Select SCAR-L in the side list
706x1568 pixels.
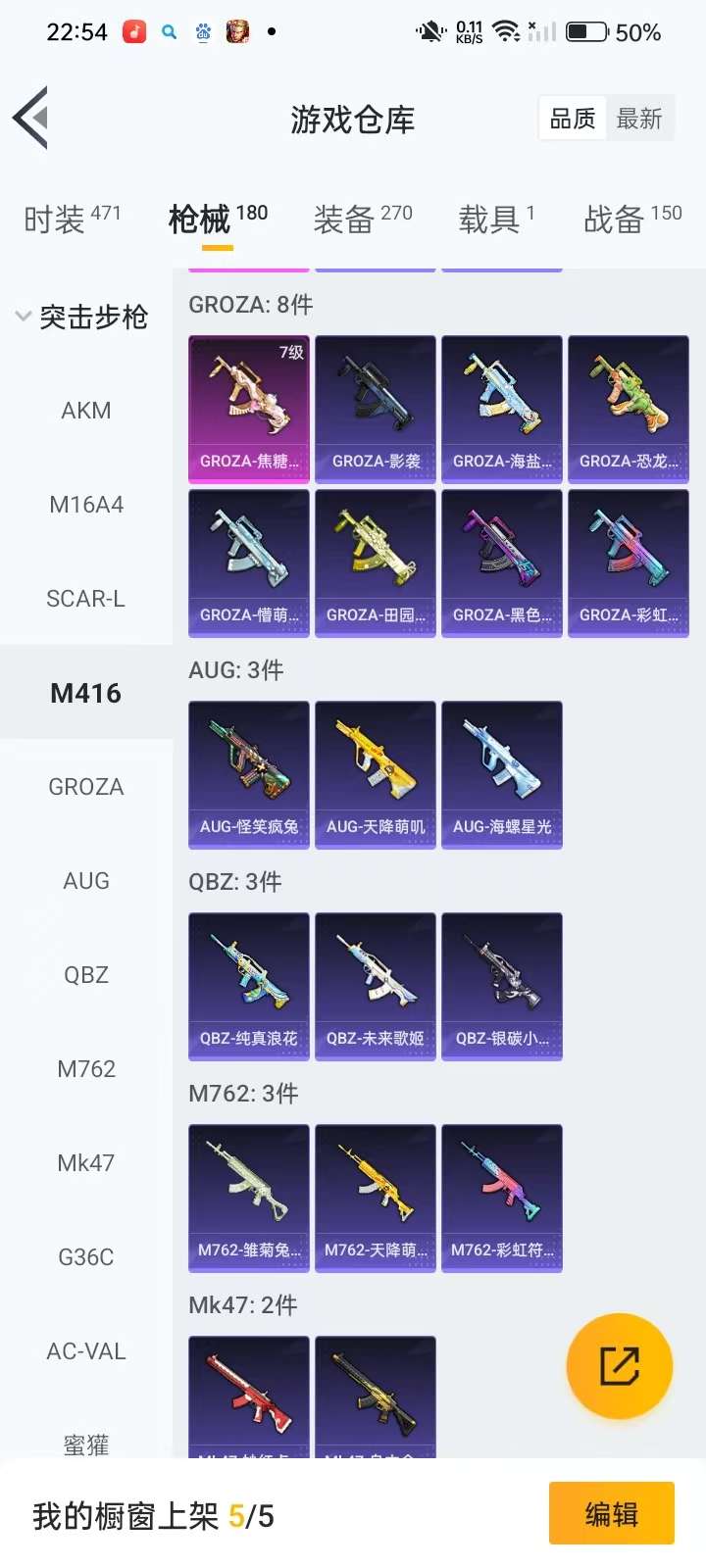click(86, 599)
